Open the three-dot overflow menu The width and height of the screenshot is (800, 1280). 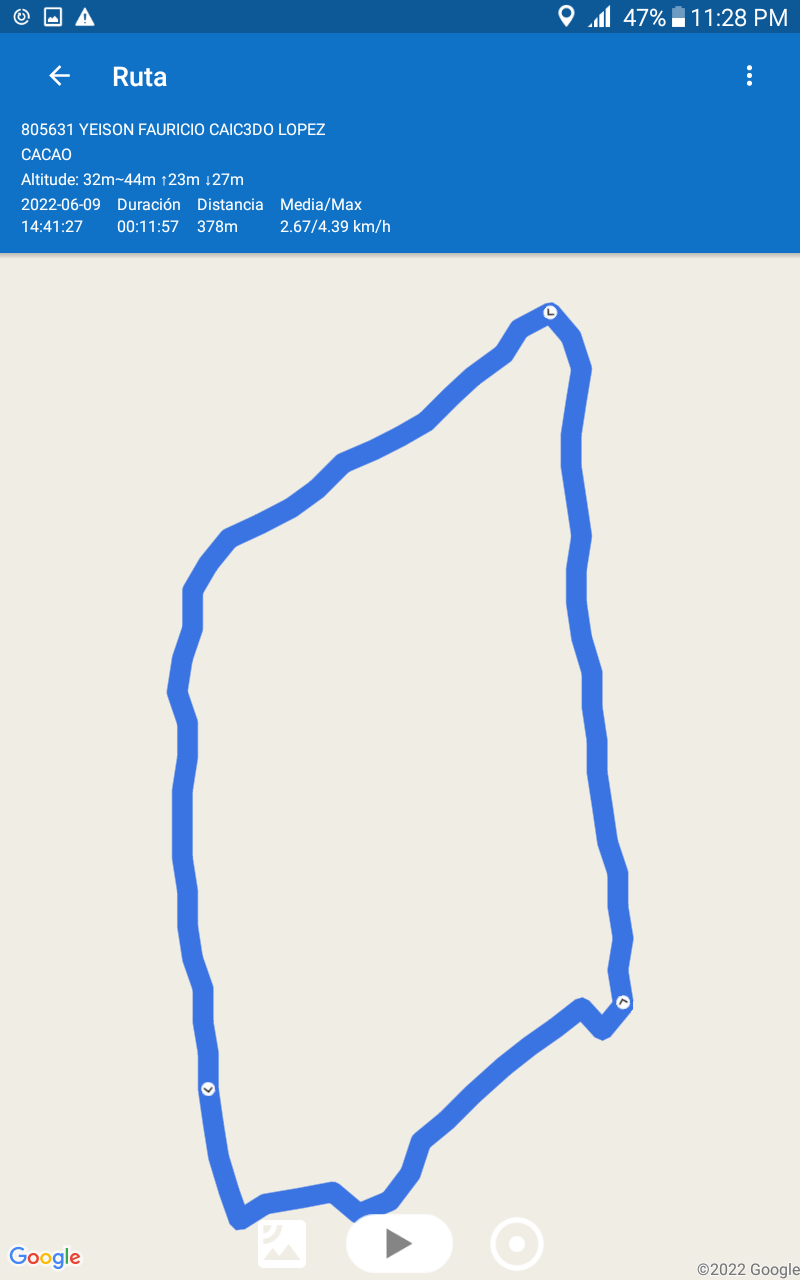[x=749, y=76]
